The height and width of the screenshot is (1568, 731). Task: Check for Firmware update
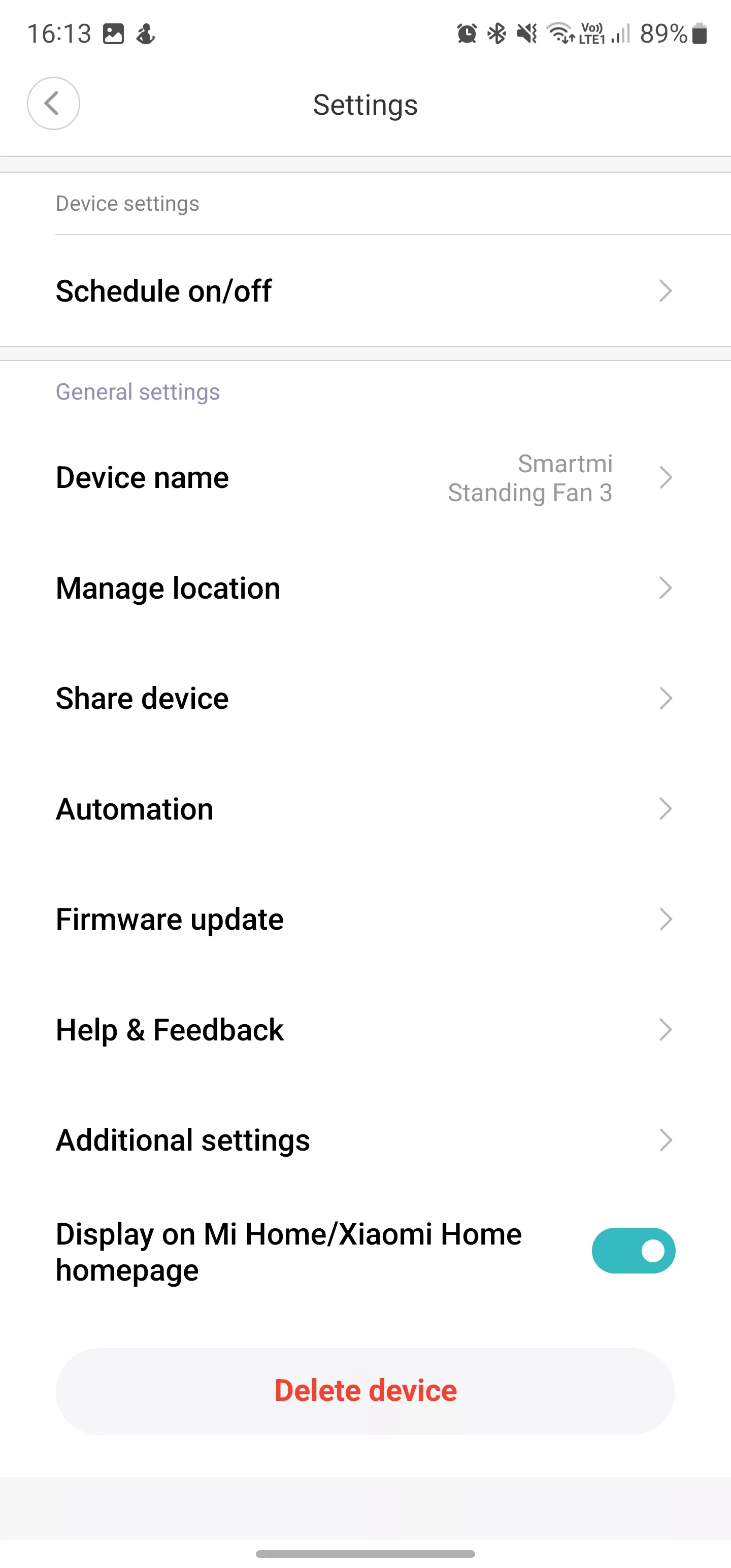click(365, 919)
